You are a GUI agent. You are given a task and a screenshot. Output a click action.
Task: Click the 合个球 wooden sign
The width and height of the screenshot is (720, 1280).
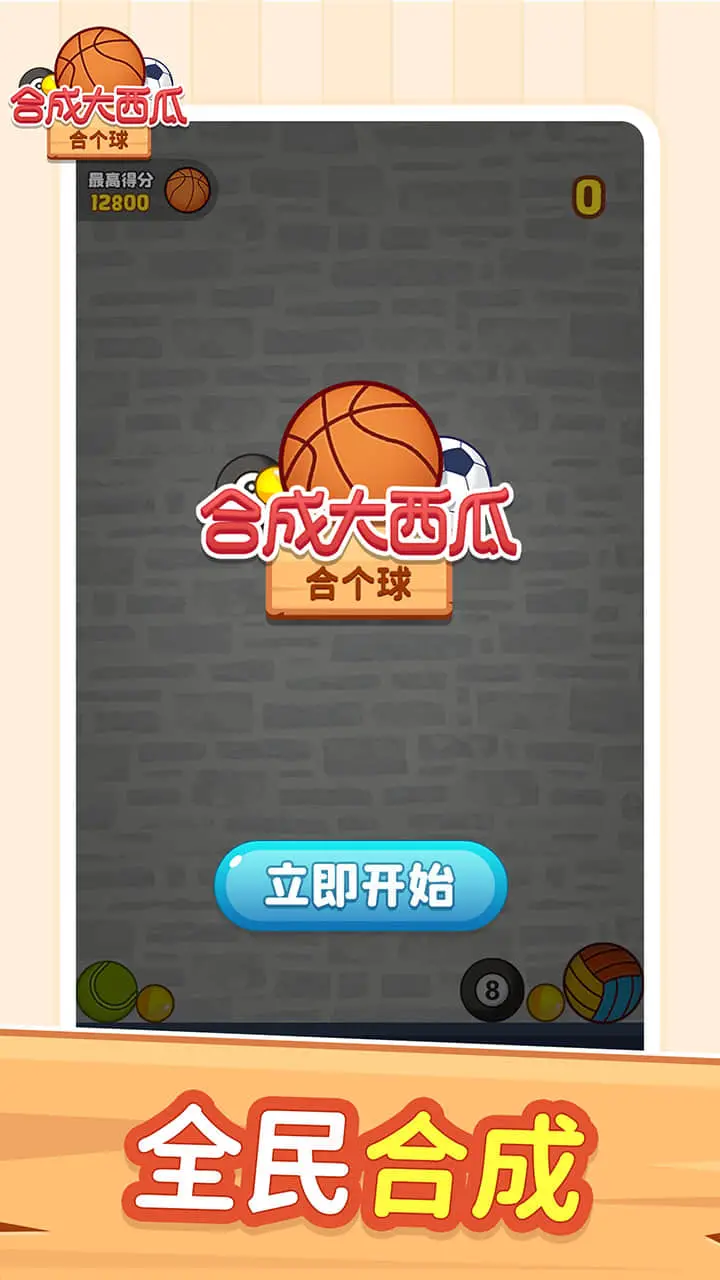(x=360, y=582)
